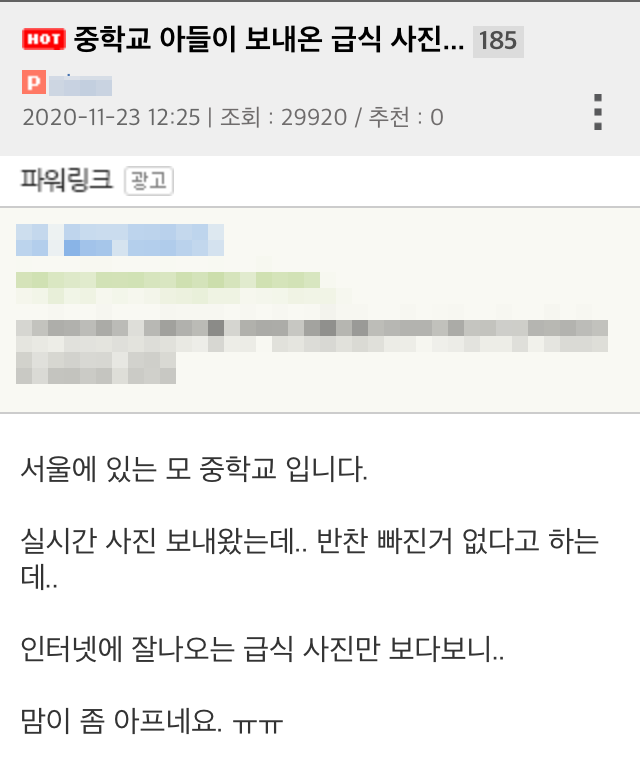Open the 185 comments count badge

pos(497,41)
